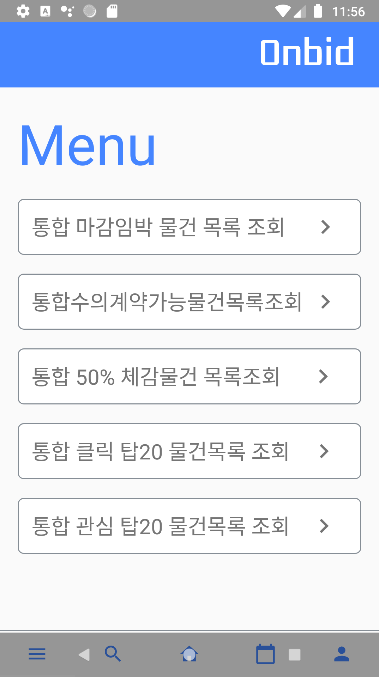Go to the home tab
This screenshot has width=379, height=677.
click(x=189, y=654)
